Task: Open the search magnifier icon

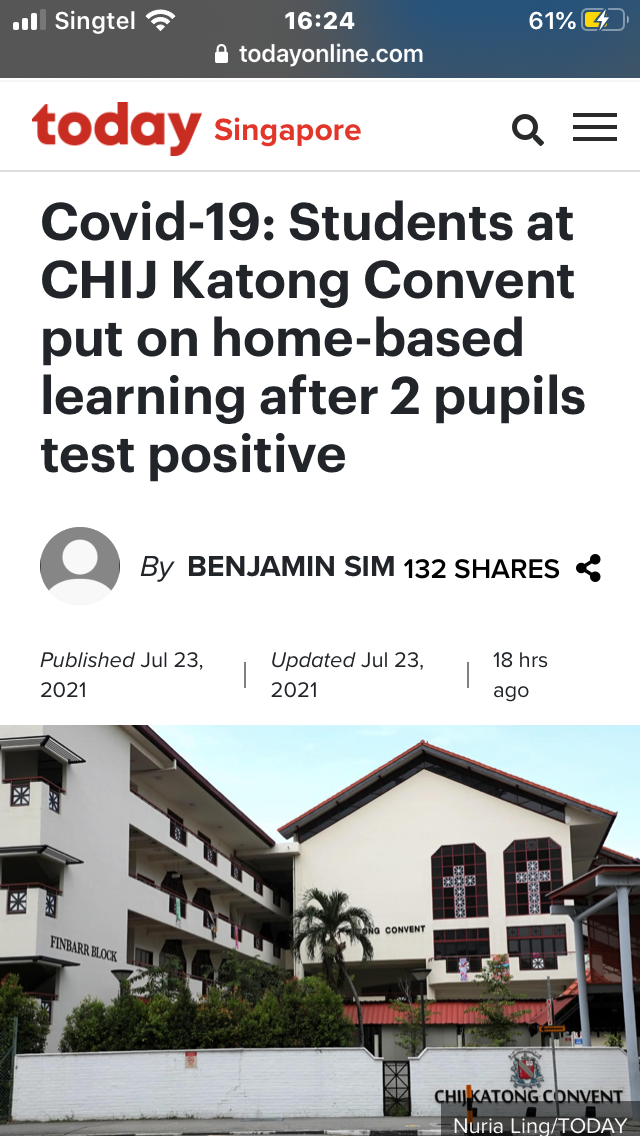Action: pyautogui.click(x=527, y=129)
